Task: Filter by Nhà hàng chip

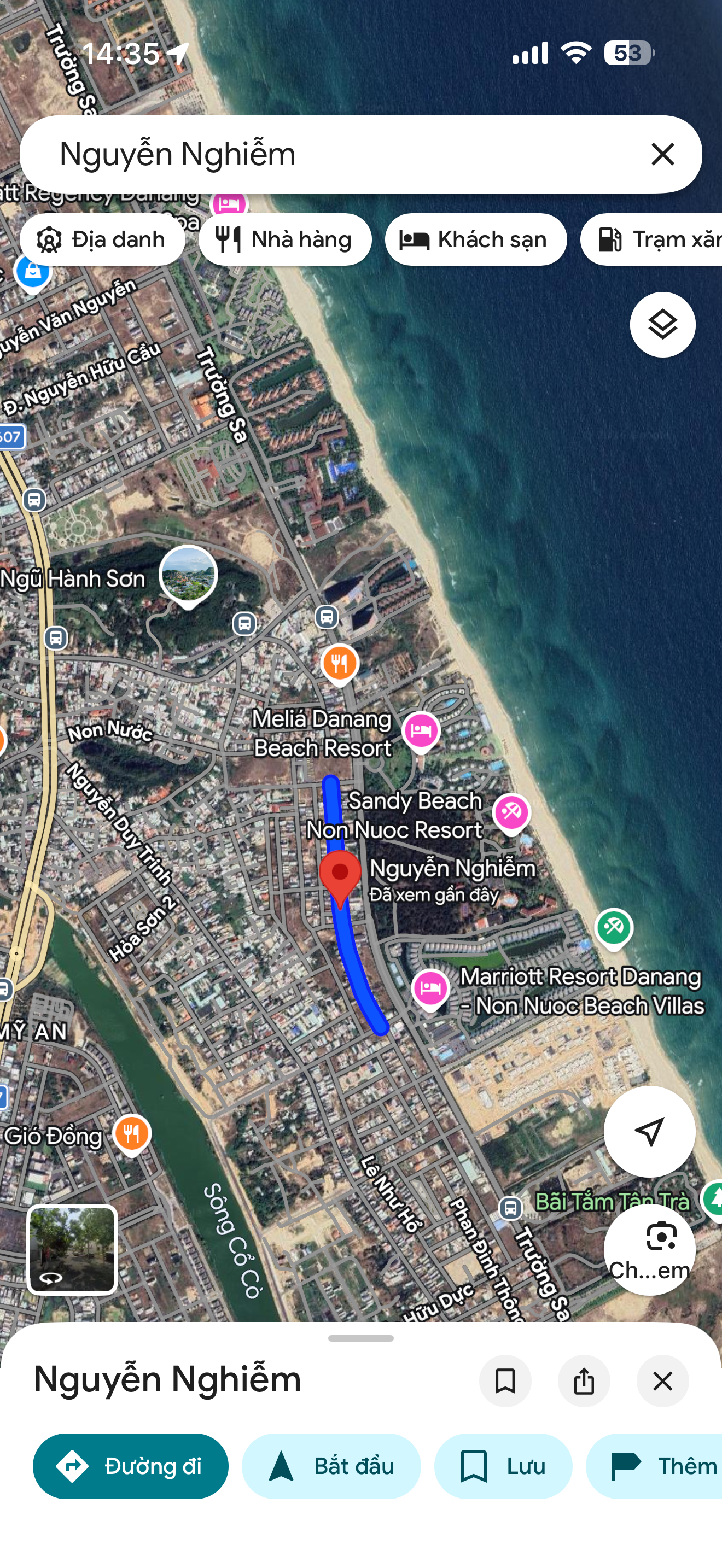Action: [285, 239]
